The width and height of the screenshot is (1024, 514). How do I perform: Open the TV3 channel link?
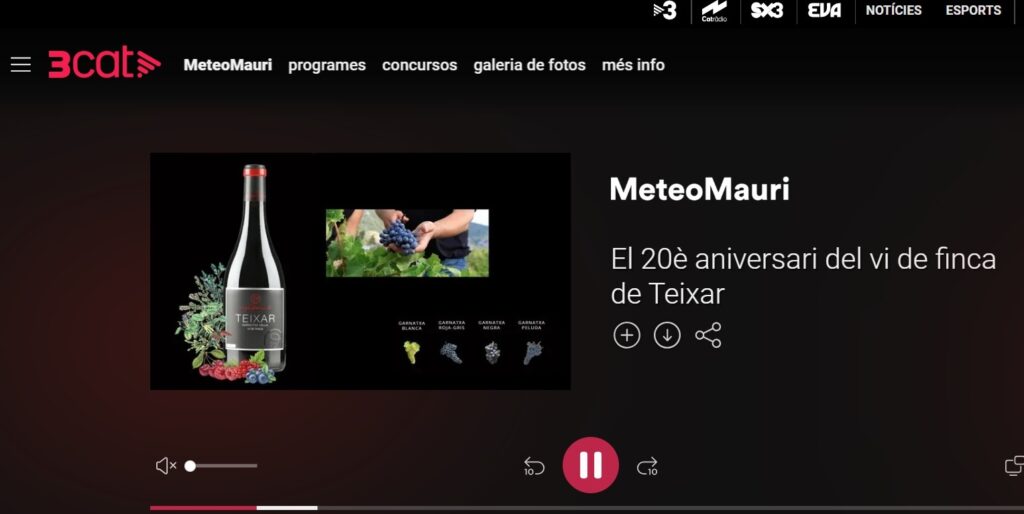click(665, 11)
